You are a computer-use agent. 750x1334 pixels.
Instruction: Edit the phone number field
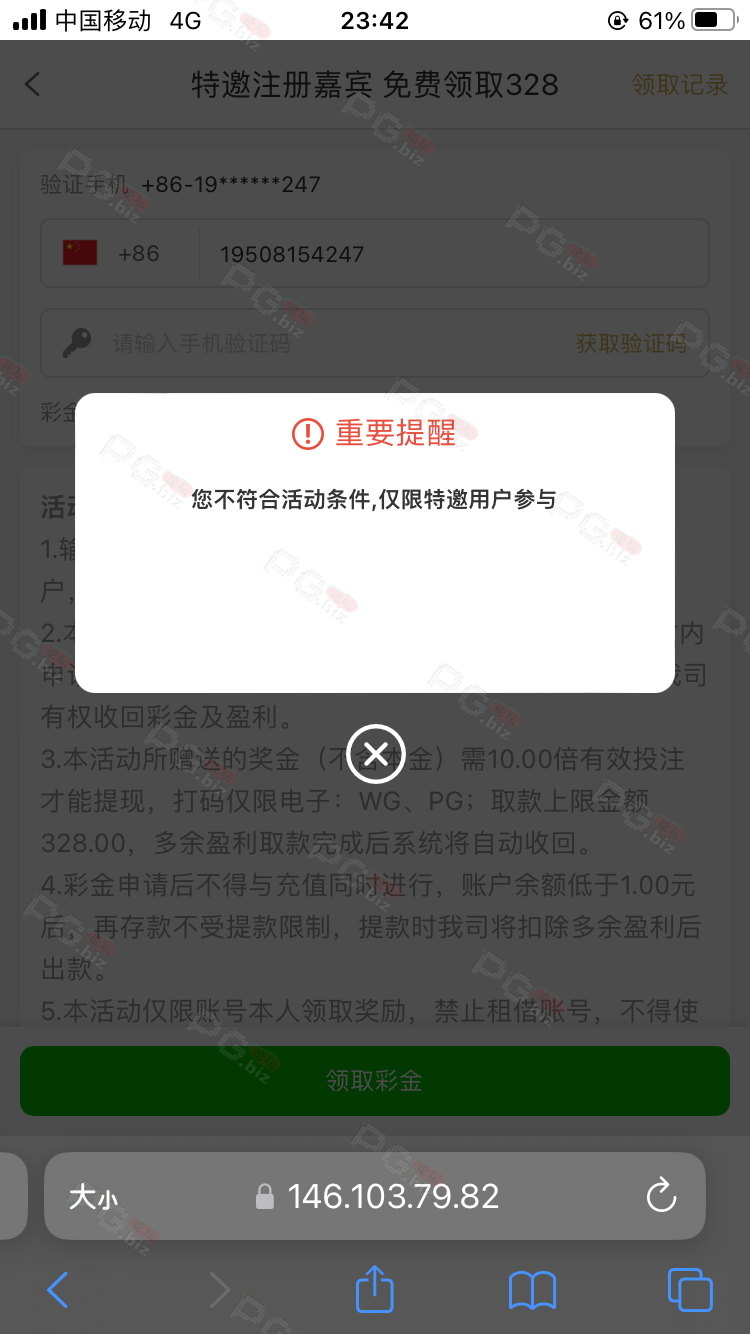point(450,254)
